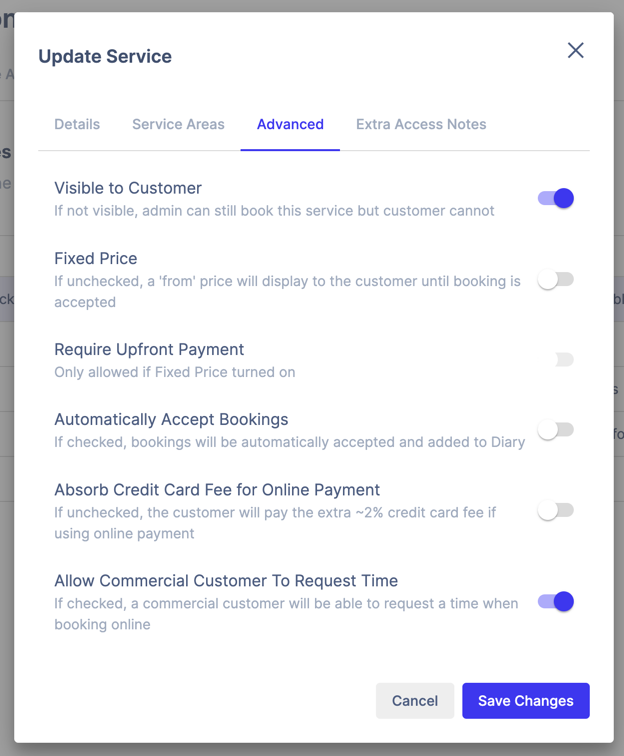The image size is (624, 756).
Task: Select the Advanced tab
Action: point(290,125)
